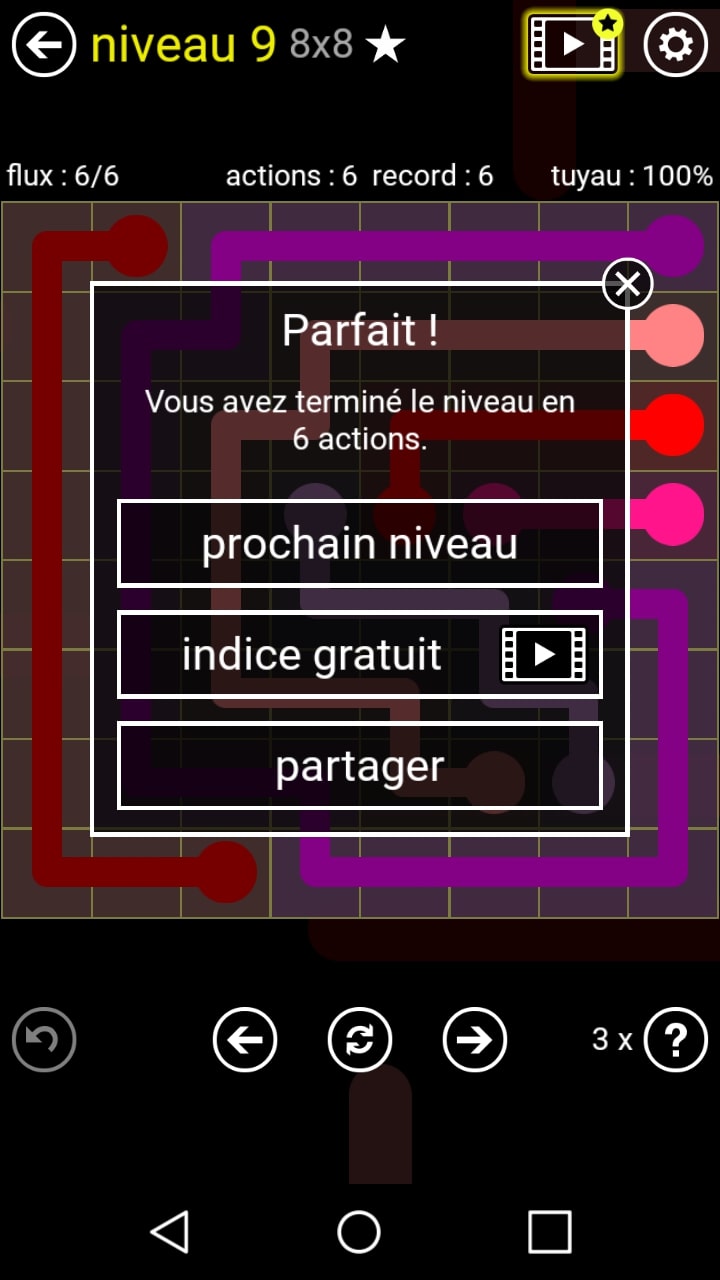Undo the last action
This screenshot has height=1280, width=720.
point(44,1040)
